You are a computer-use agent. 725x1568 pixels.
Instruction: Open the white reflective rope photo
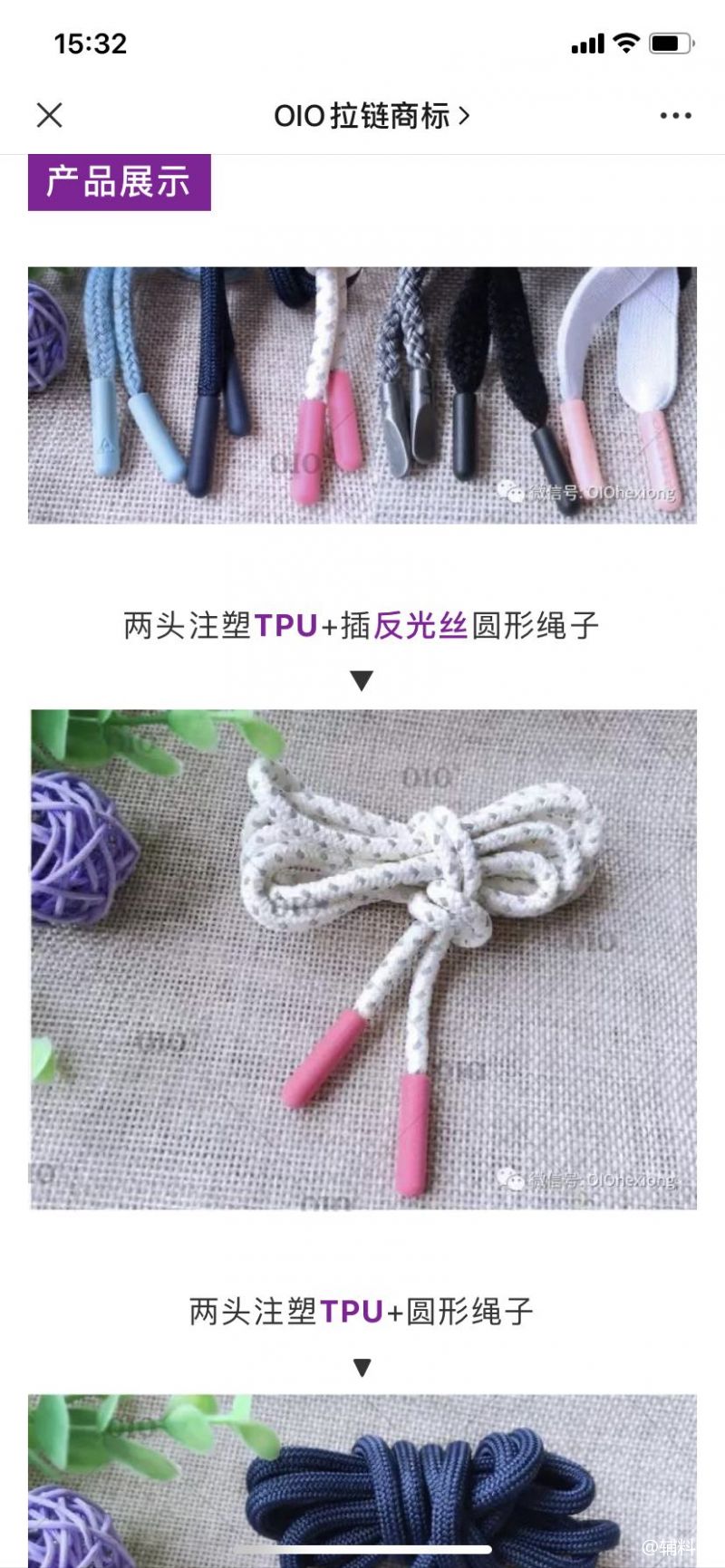pos(362,958)
